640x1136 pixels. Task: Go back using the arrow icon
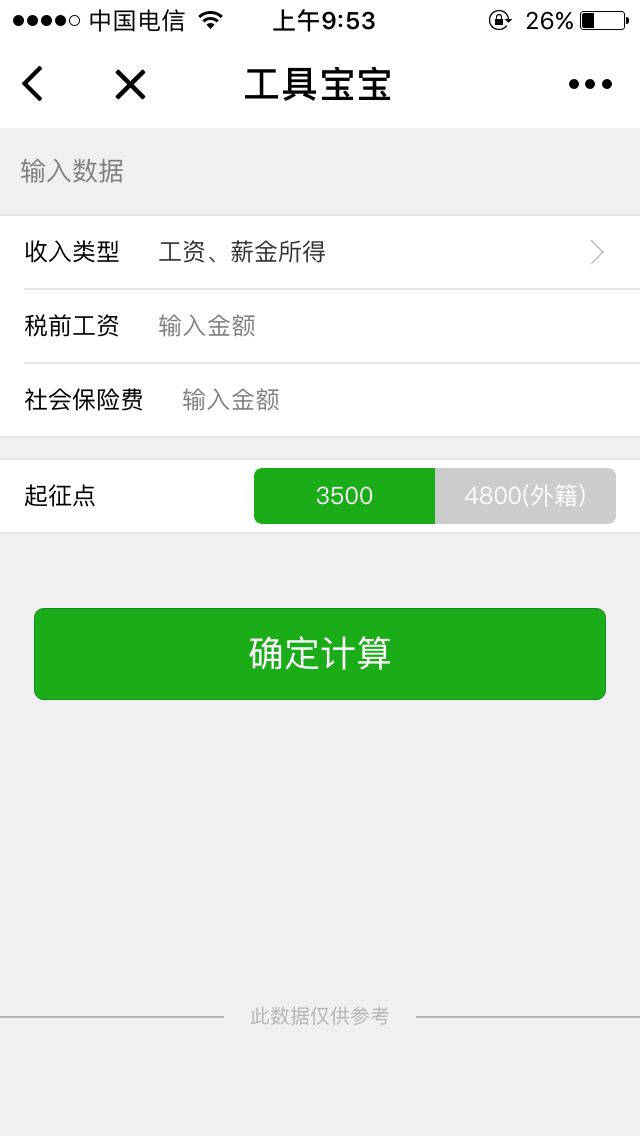(x=33, y=84)
